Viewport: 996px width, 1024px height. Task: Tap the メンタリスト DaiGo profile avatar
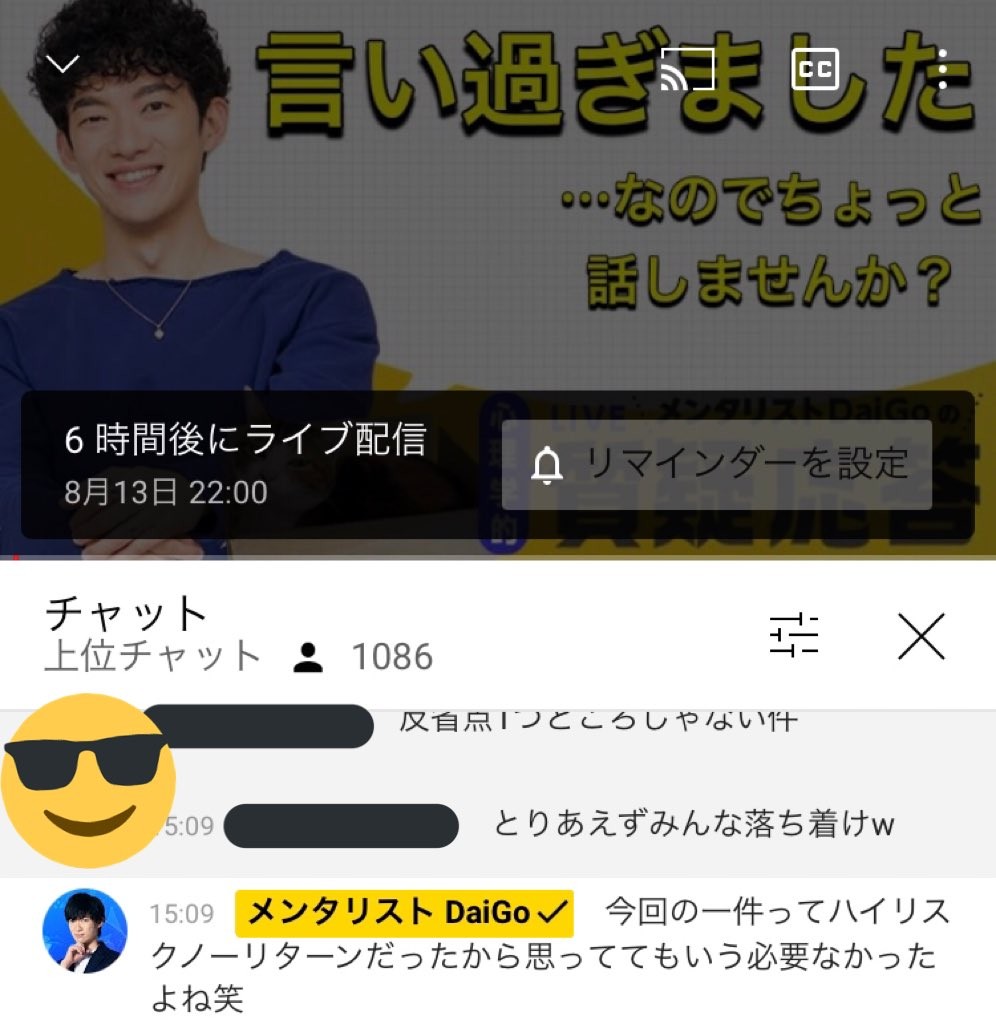pyautogui.click(x=85, y=931)
